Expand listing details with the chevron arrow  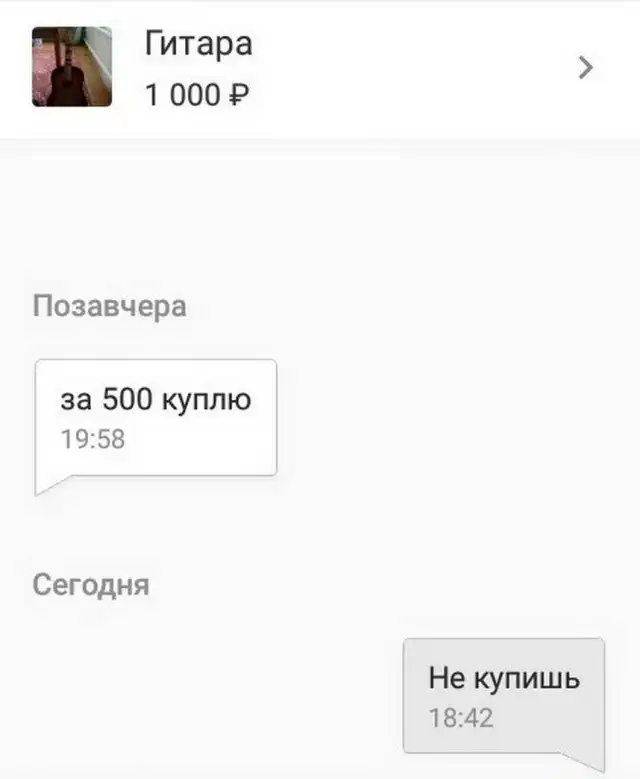[586, 68]
